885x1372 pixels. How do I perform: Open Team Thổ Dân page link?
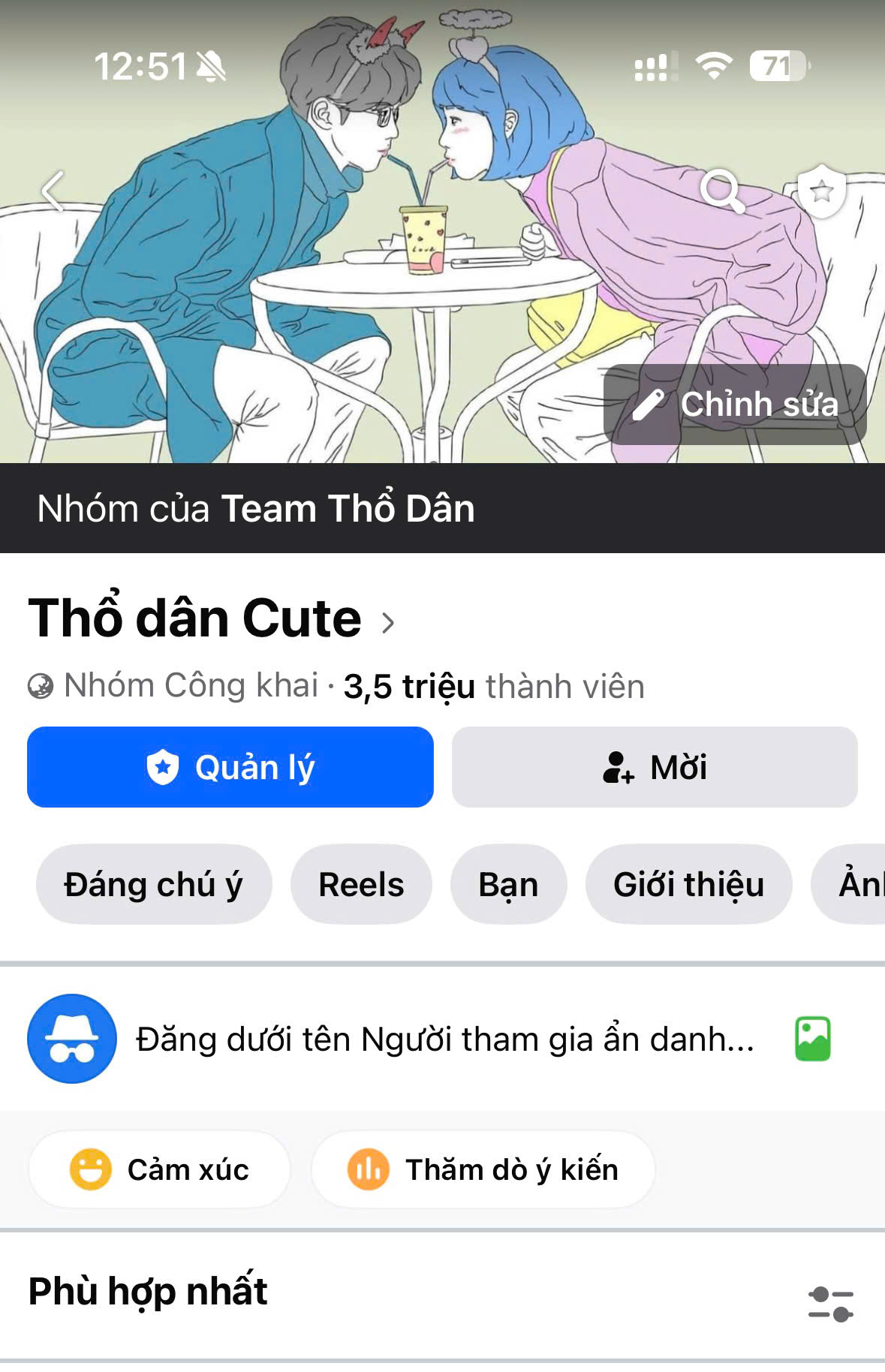click(348, 508)
